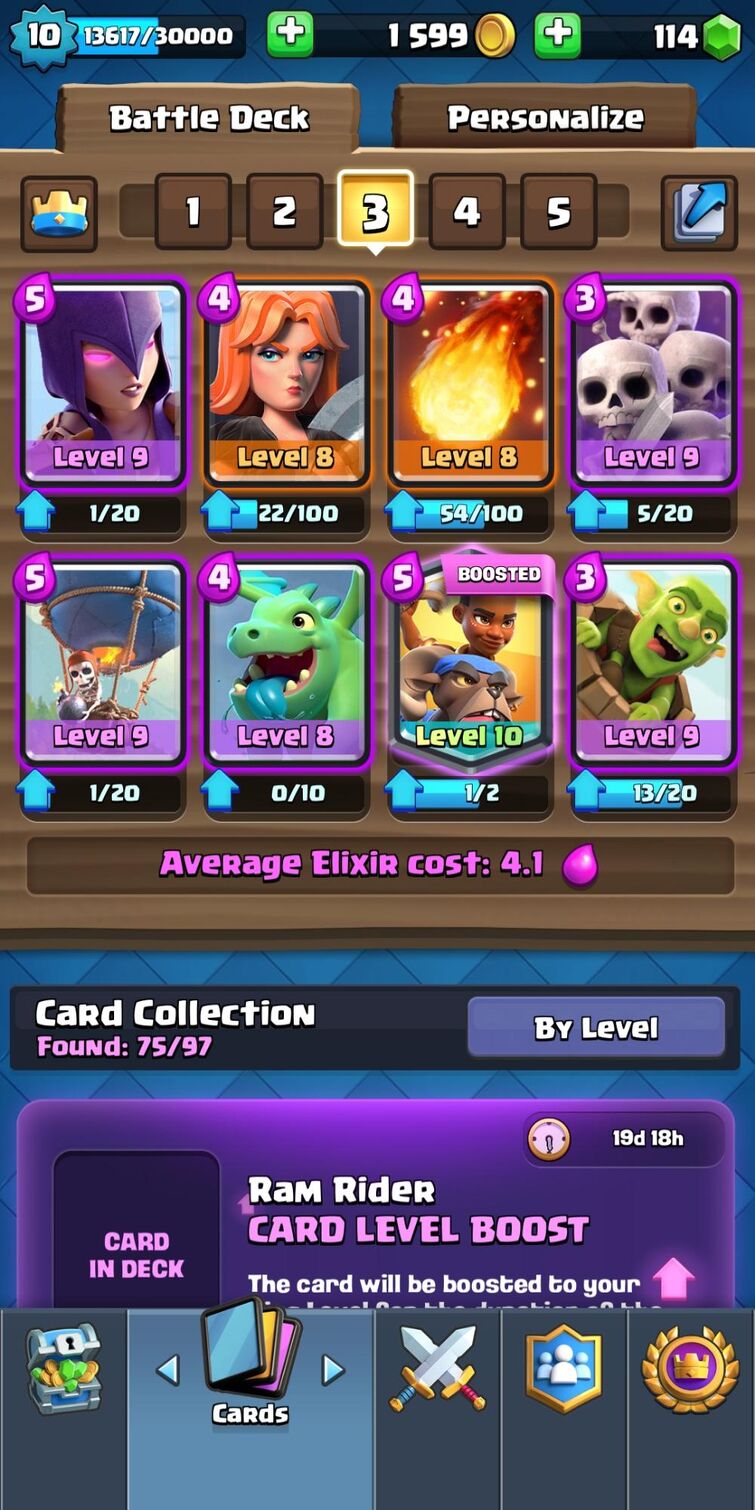Open the crown icon beside the deck slots

point(59,213)
